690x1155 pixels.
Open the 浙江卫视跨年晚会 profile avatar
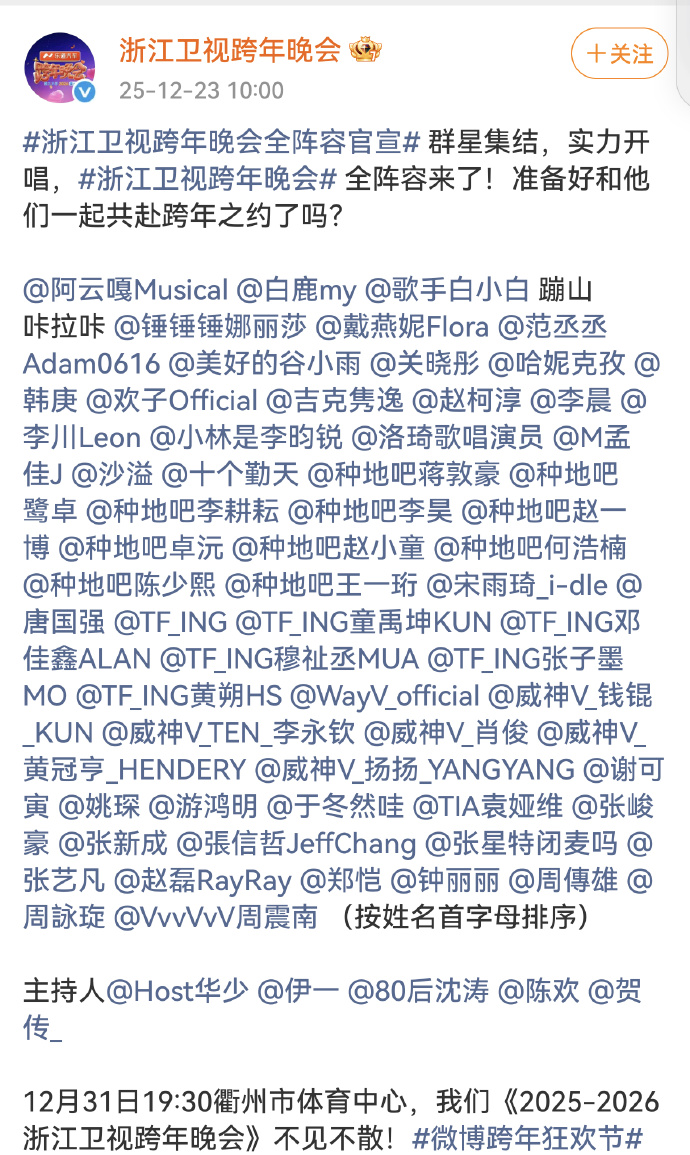60,68
